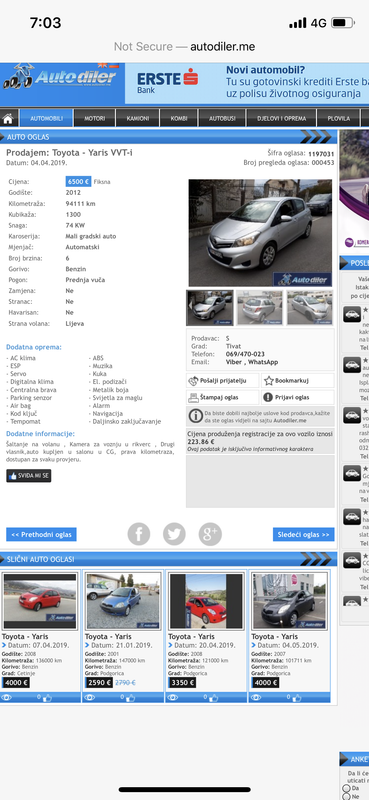Share the ad on Facebook
This screenshot has width=369, height=800.
tap(139, 534)
